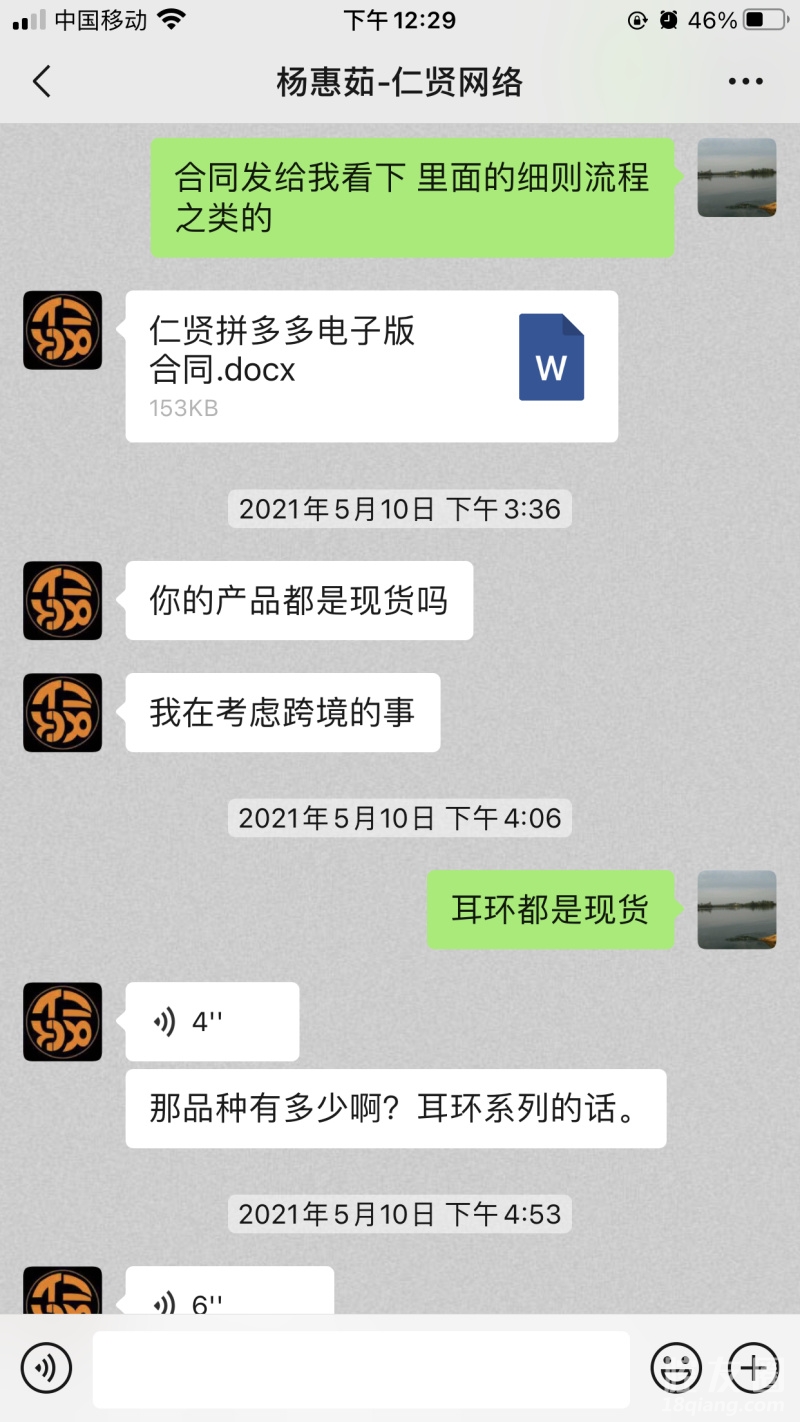Play the 4'' voice message
Viewport: 800px width, 1422px height.
tap(212, 1021)
